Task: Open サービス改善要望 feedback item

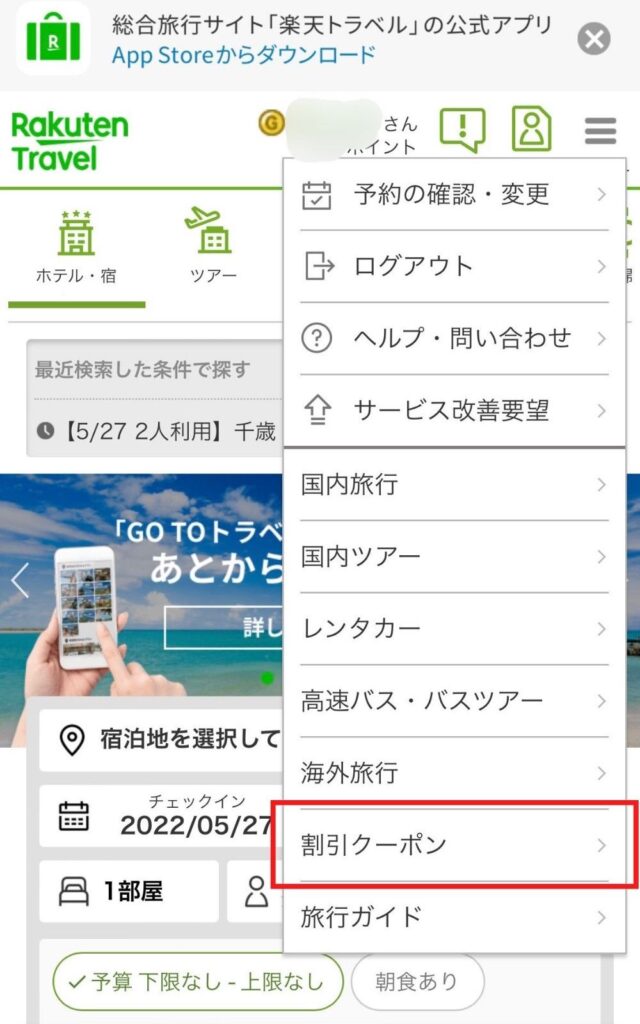Action: (x=454, y=411)
